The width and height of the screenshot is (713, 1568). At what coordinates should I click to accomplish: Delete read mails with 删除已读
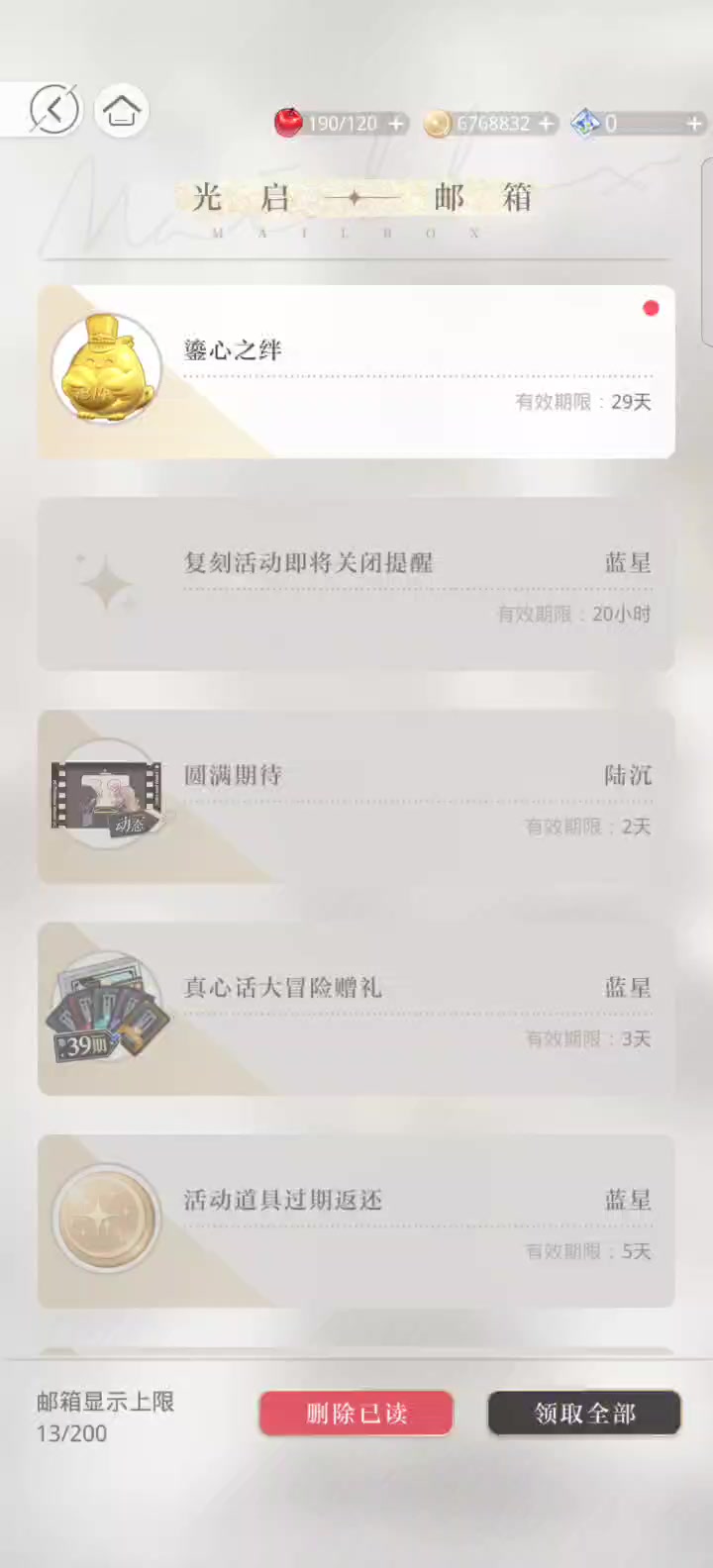pos(356,1414)
